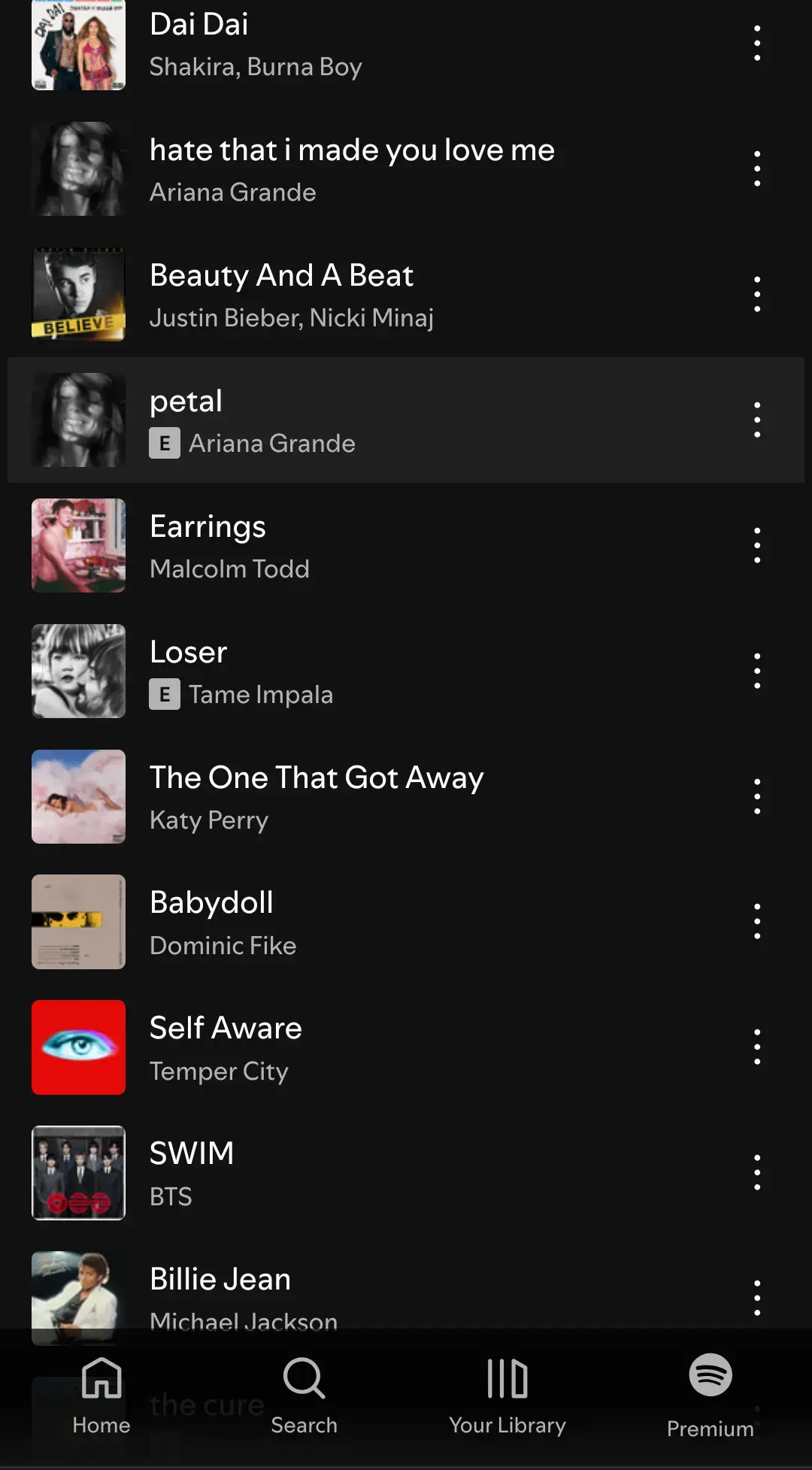Select The One That Got Away track
The image size is (812, 1470).
pos(406,796)
